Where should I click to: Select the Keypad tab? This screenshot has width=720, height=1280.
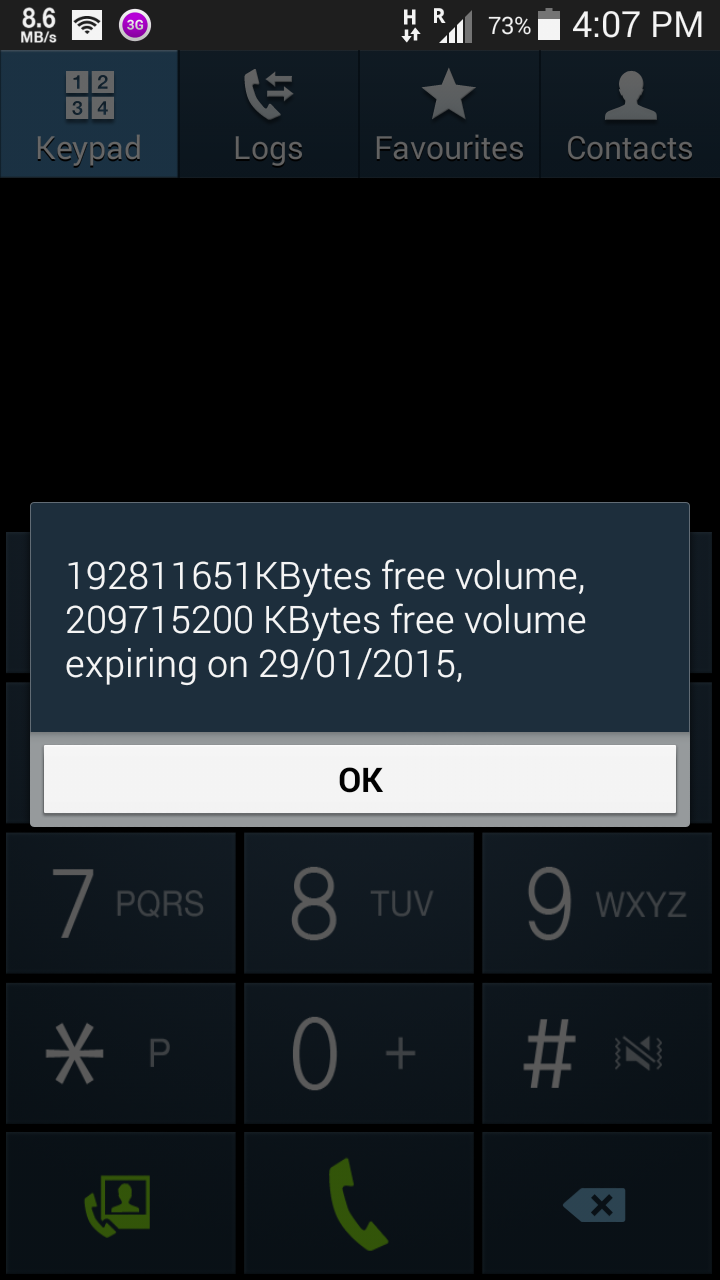click(89, 114)
